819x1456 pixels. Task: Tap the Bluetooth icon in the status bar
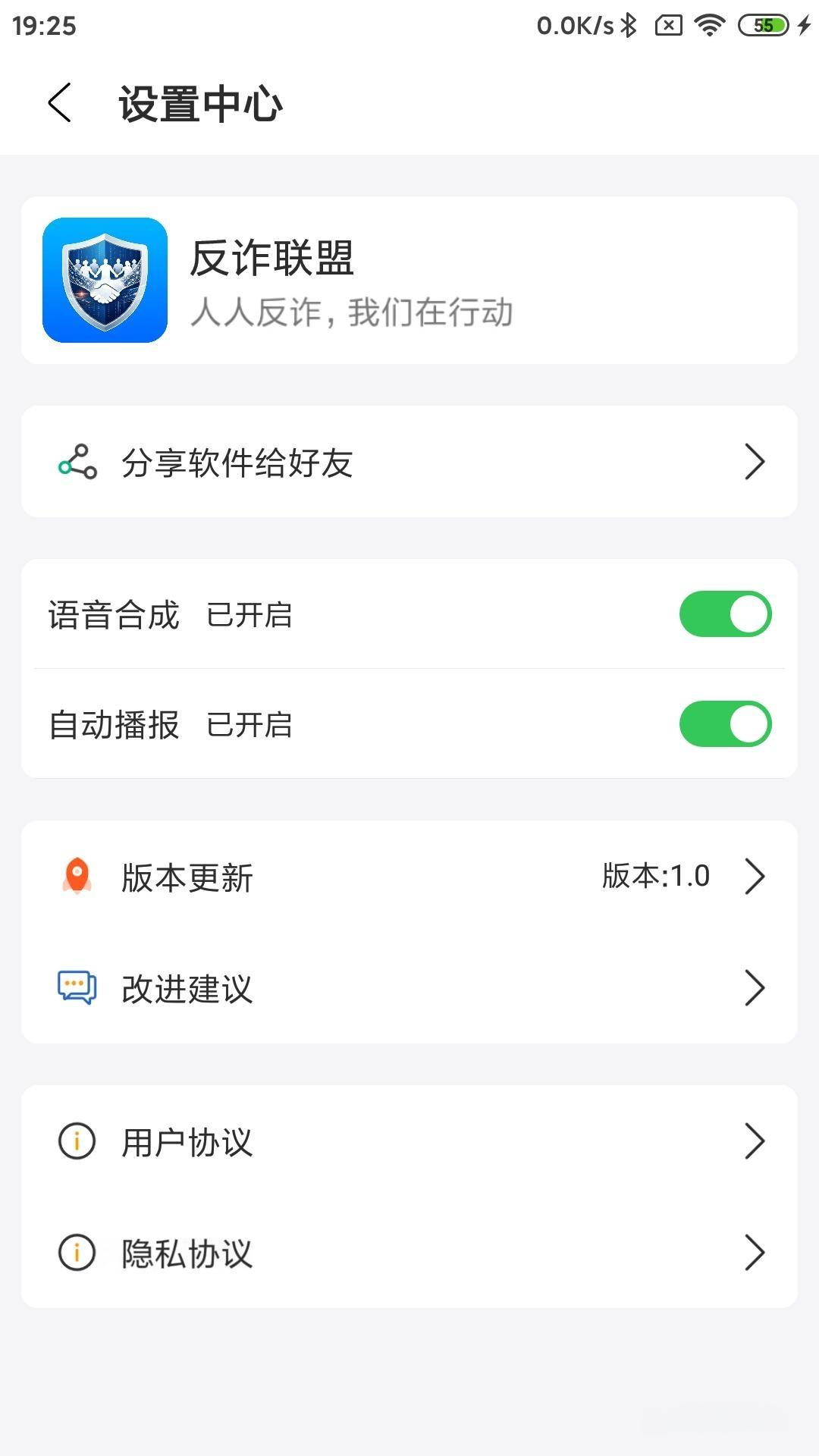pyautogui.click(x=629, y=24)
